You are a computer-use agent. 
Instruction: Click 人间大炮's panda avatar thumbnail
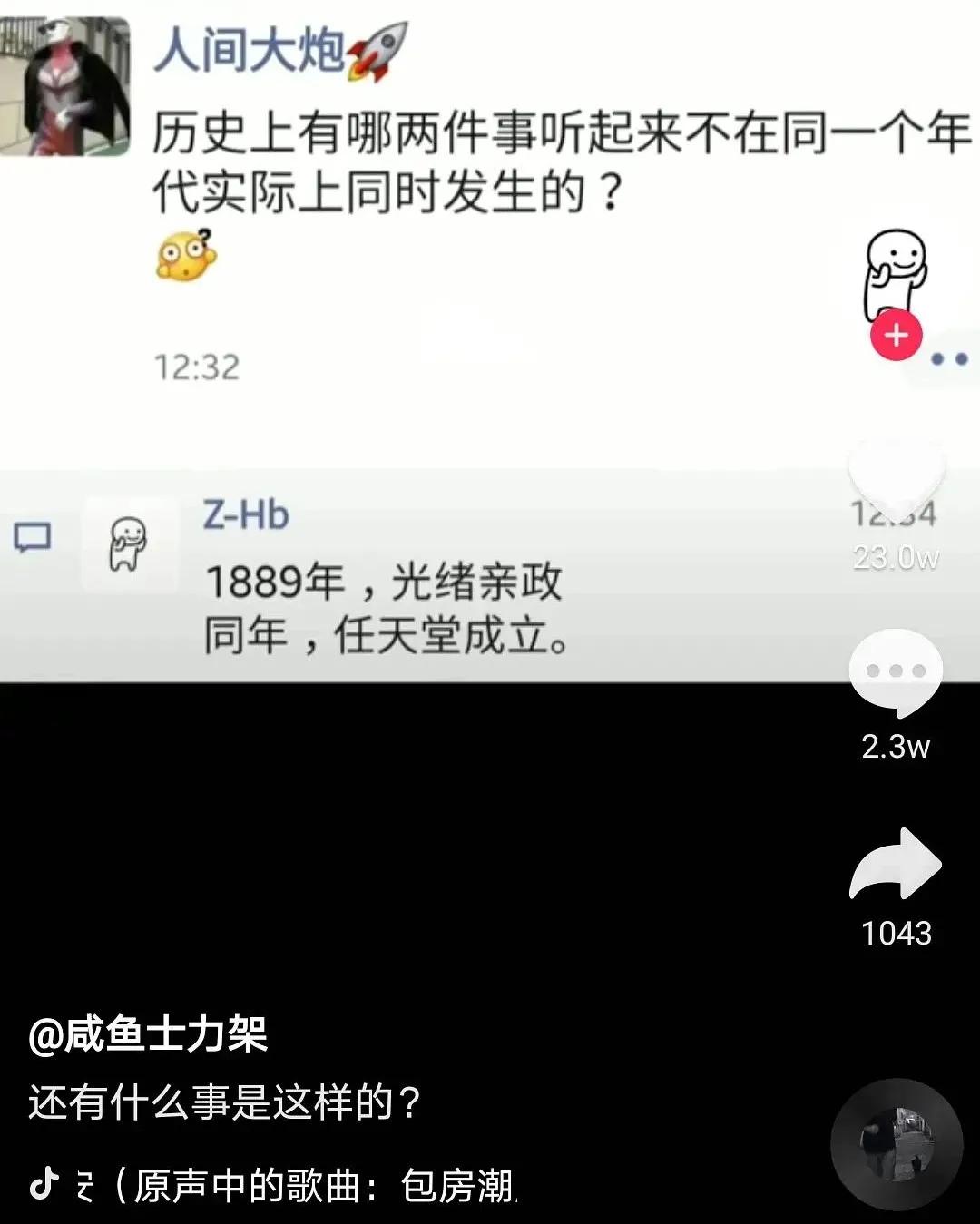click(60, 82)
